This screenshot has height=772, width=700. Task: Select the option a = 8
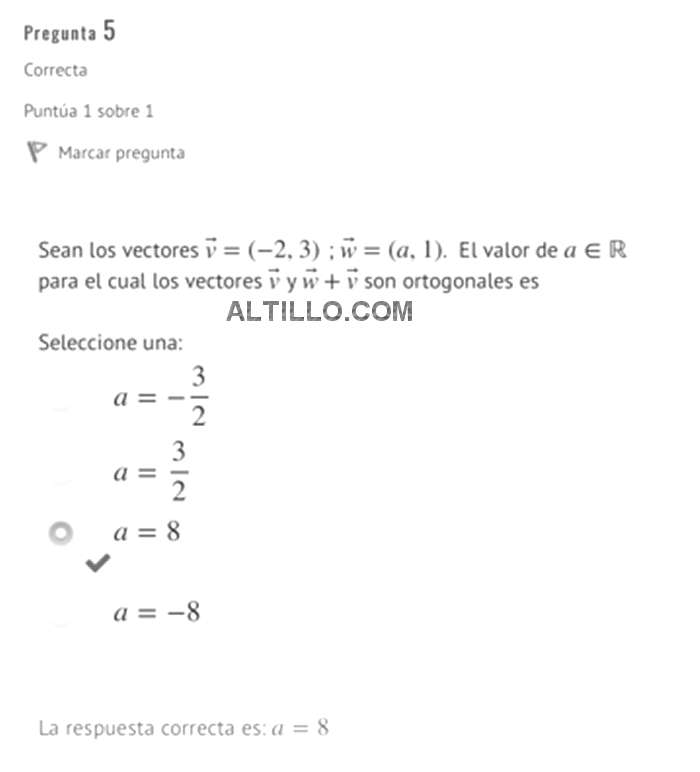pos(61,533)
